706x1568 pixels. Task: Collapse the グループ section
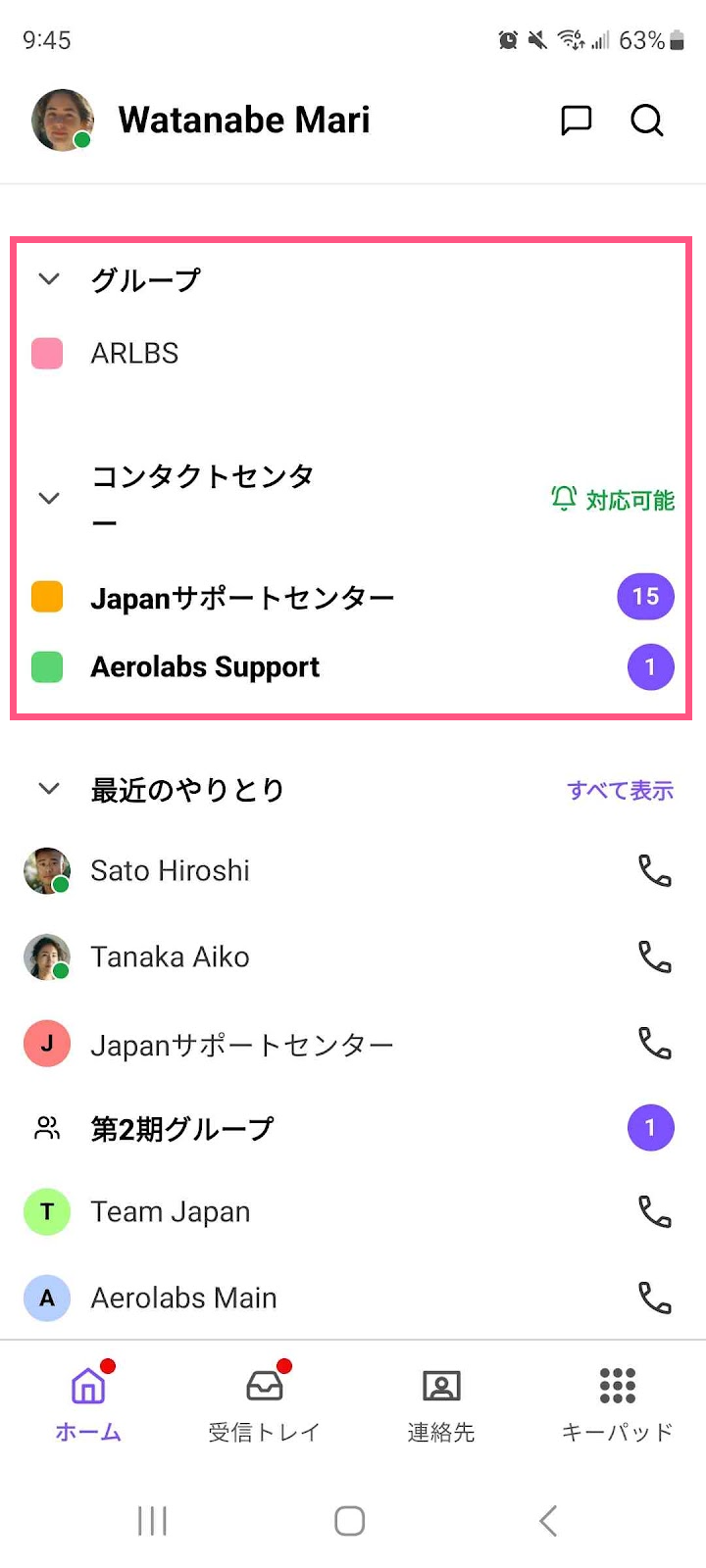click(x=49, y=278)
